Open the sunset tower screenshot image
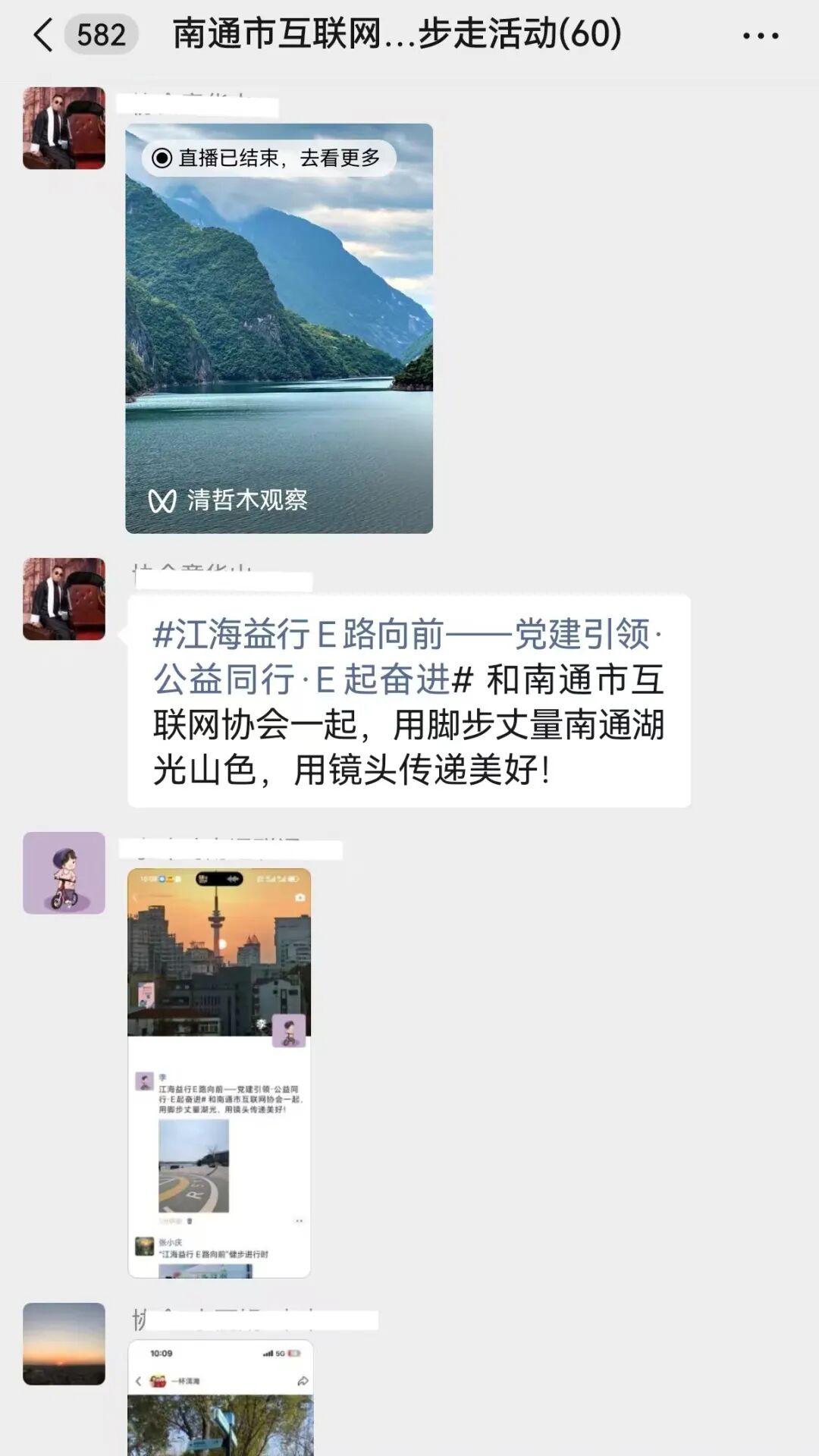Screen dimensions: 819x1456 (x=219, y=1073)
